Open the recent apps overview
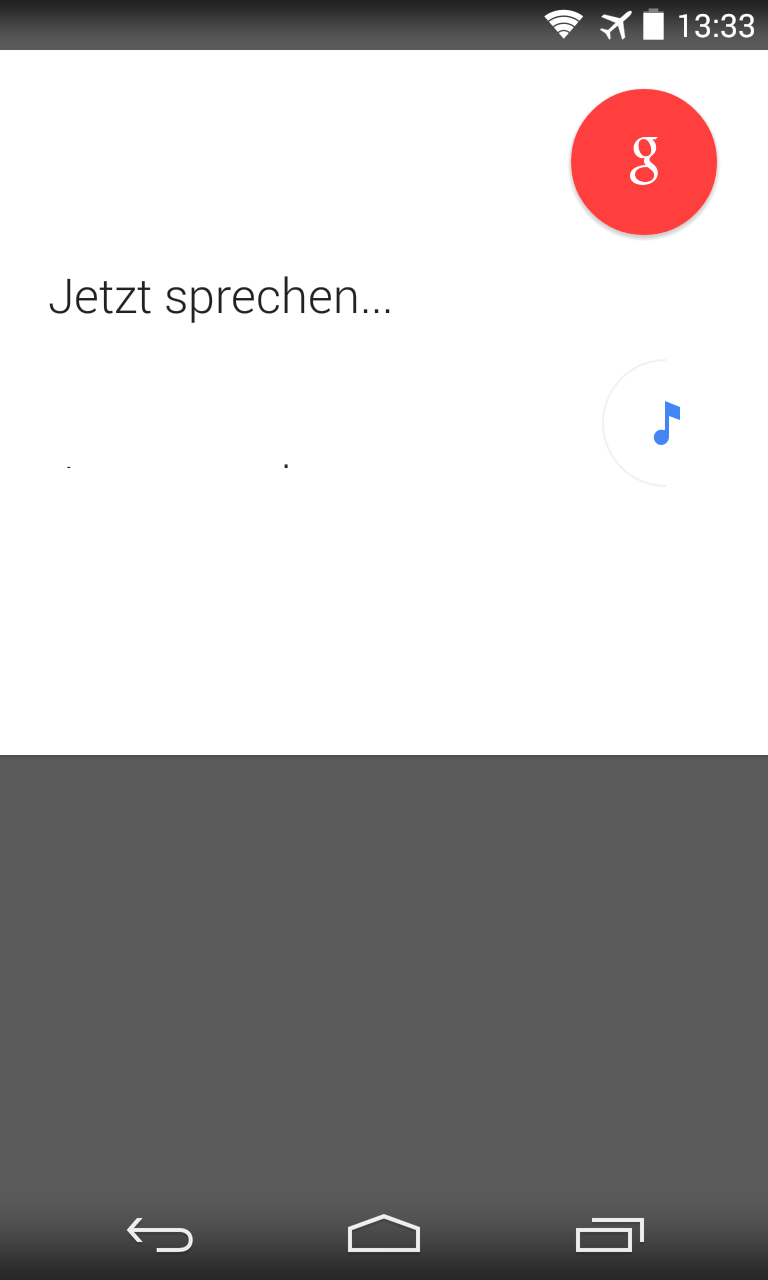Screen dimensions: 768x1280 click(x=609, y=1235)
